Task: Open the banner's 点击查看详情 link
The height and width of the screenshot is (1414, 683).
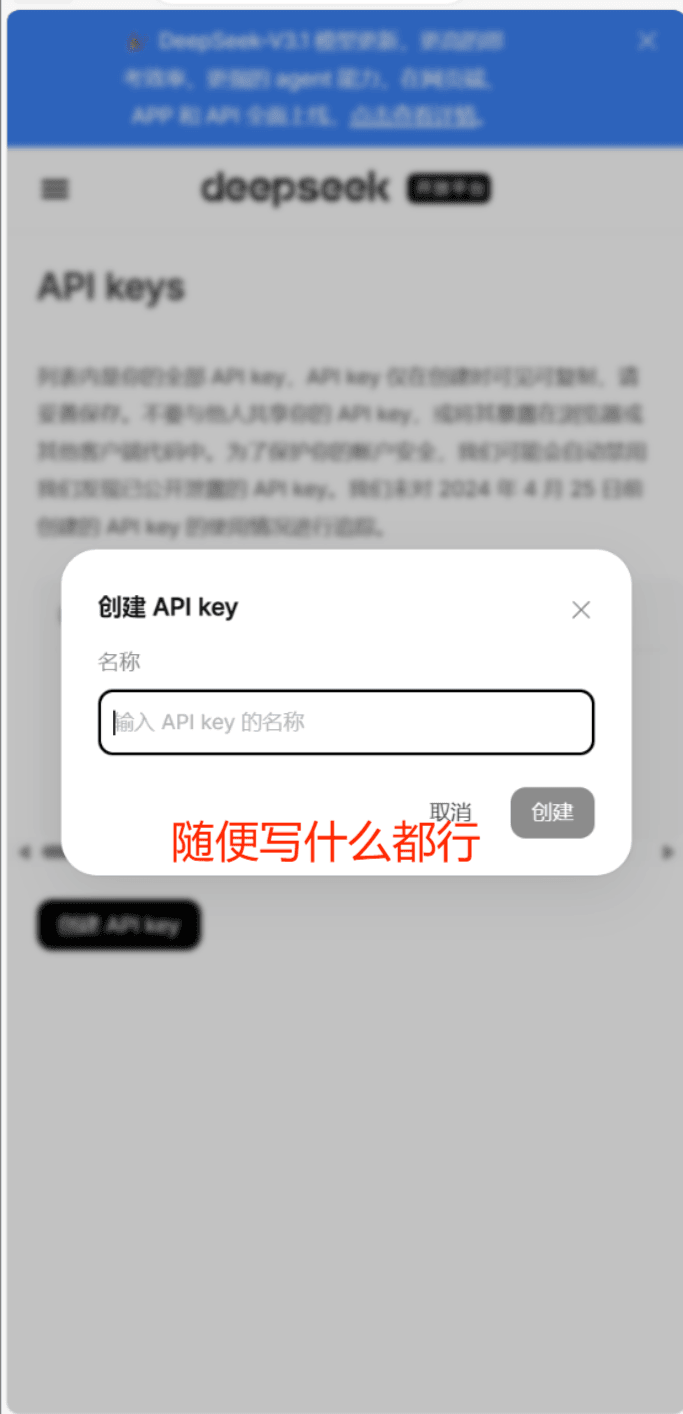Action: 413,116
